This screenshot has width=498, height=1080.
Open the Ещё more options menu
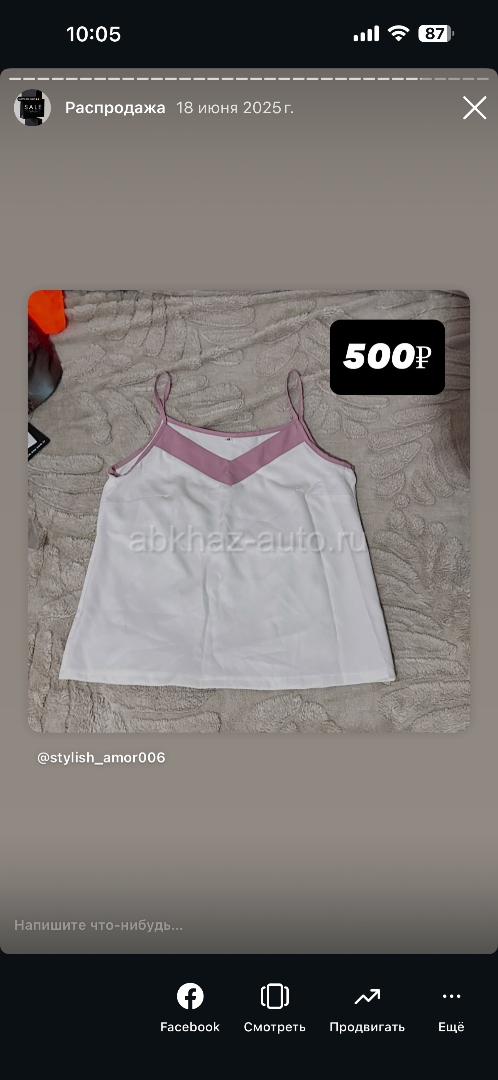(451, 1008)
